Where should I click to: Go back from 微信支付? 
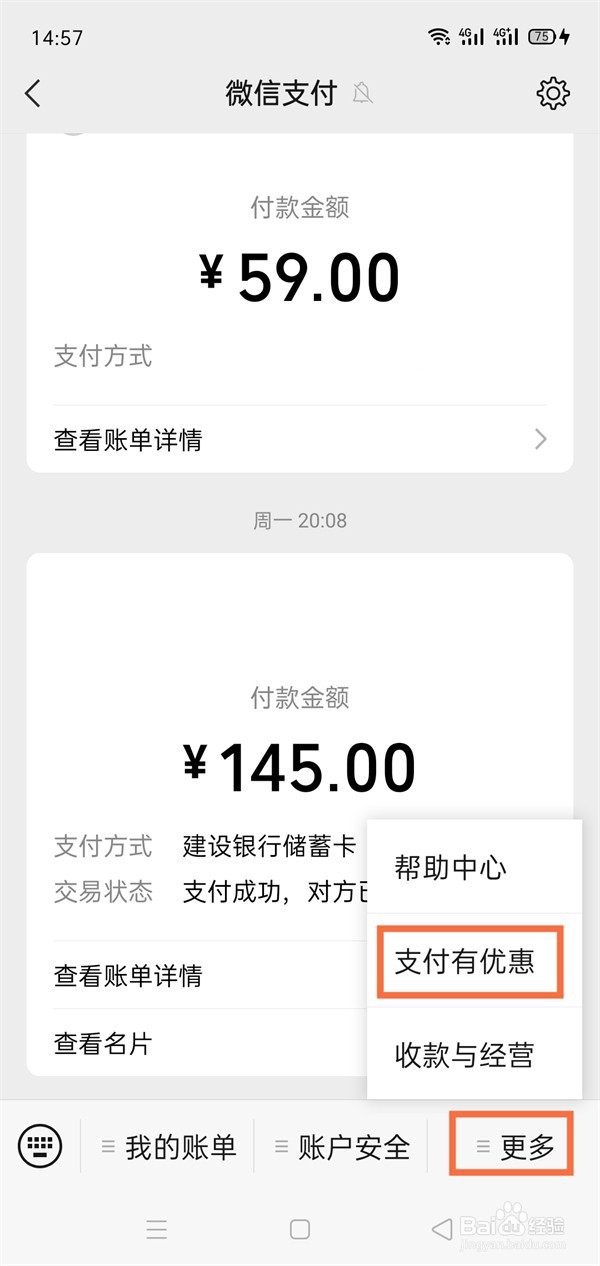click(33, 94)
